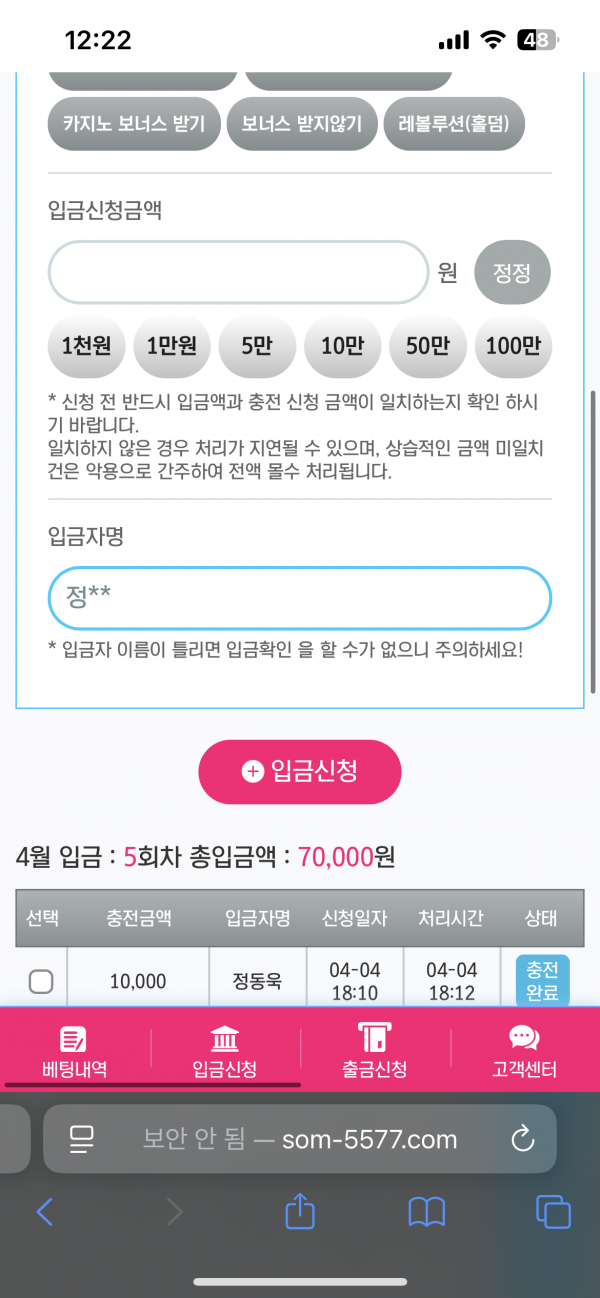Viewport: 600px width, 1298px height.
Task: Add 10만 to the deposit amount
Action: pyautogui.click(x=342, y=346)
